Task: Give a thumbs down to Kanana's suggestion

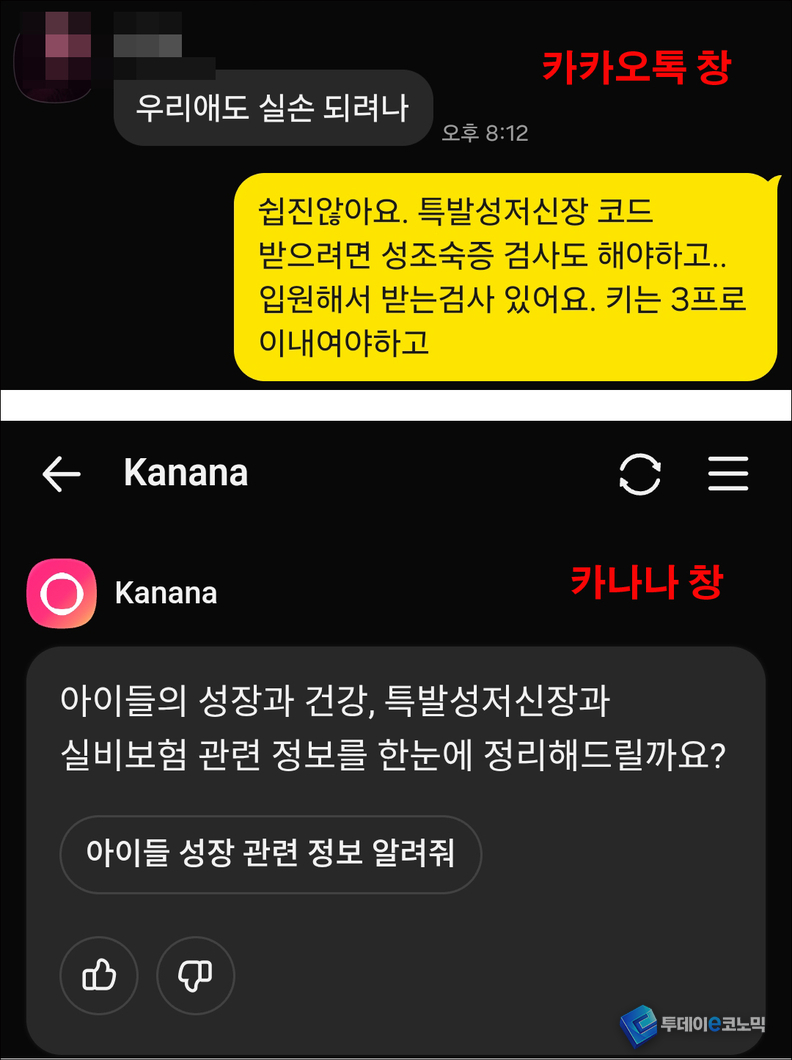Action: (x=196, y=975)
